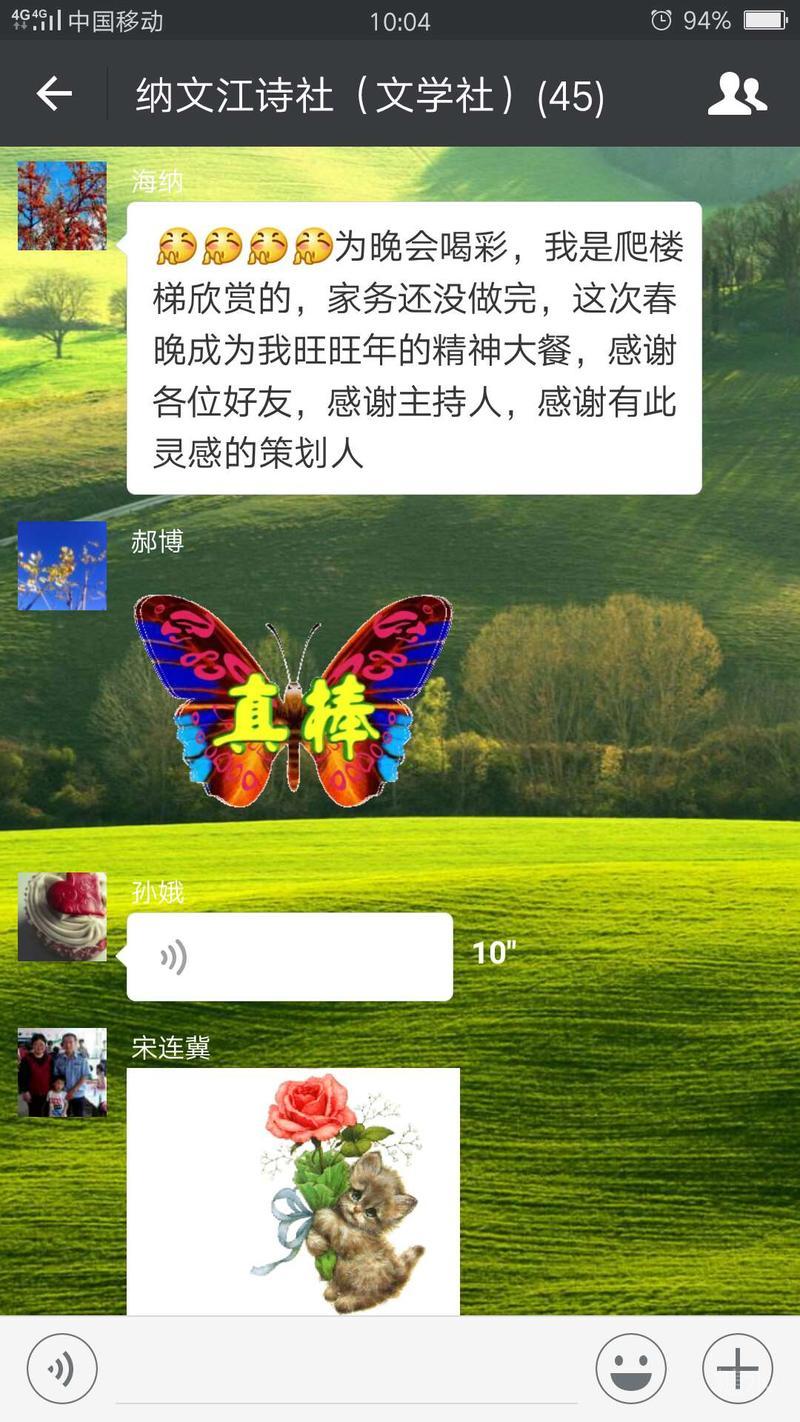The width and height of the screenshot is (800, 1422).
Task: Open the butterfly 真棒 sticker from 郝博
Action: pyautogui.click(x=293, y=700)
